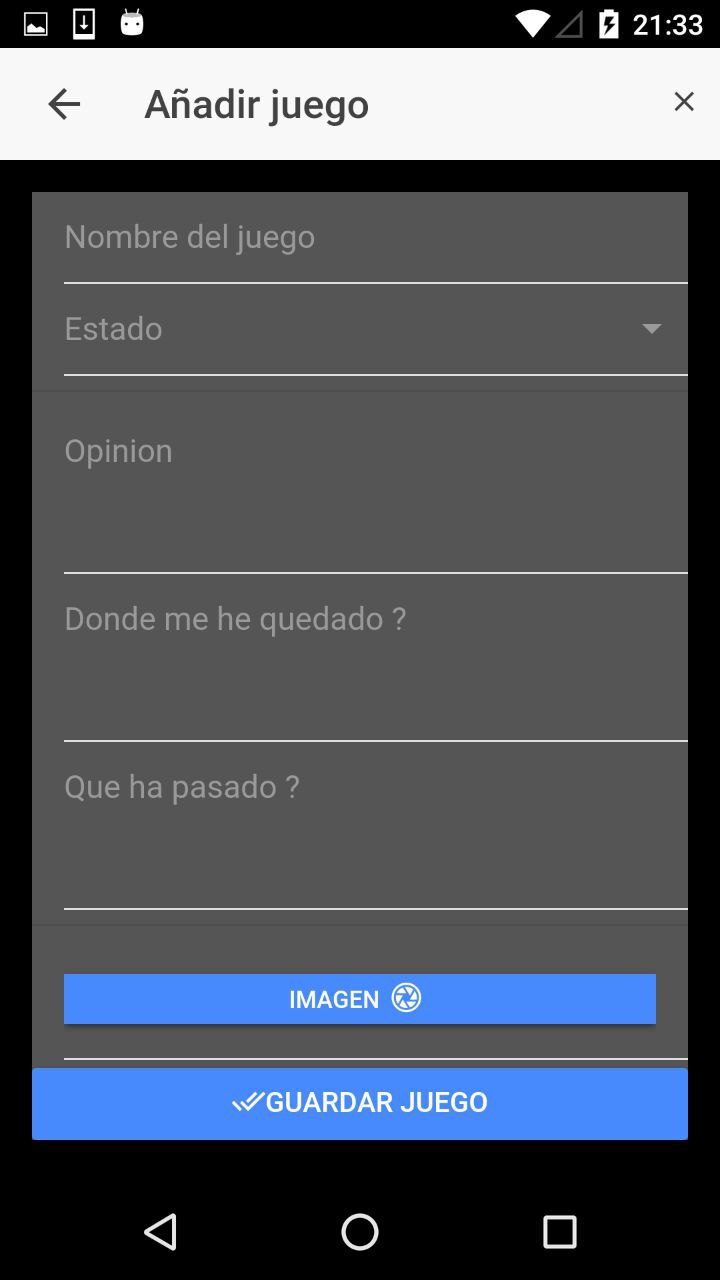Viewport: 720px width, 1280px height.
Task: Go to the system home screen
Action: [x=359, y=1232]
